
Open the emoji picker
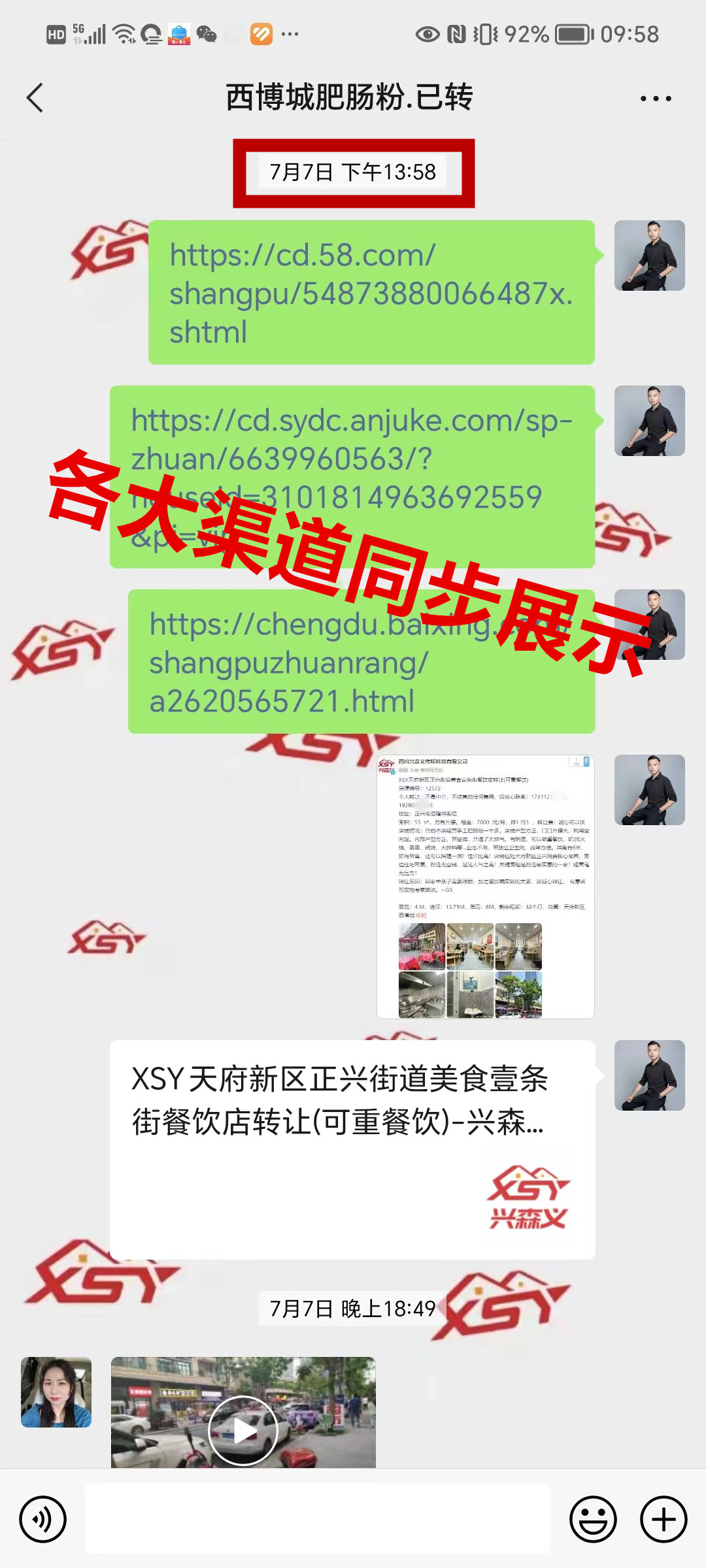tap(593, 1519)
